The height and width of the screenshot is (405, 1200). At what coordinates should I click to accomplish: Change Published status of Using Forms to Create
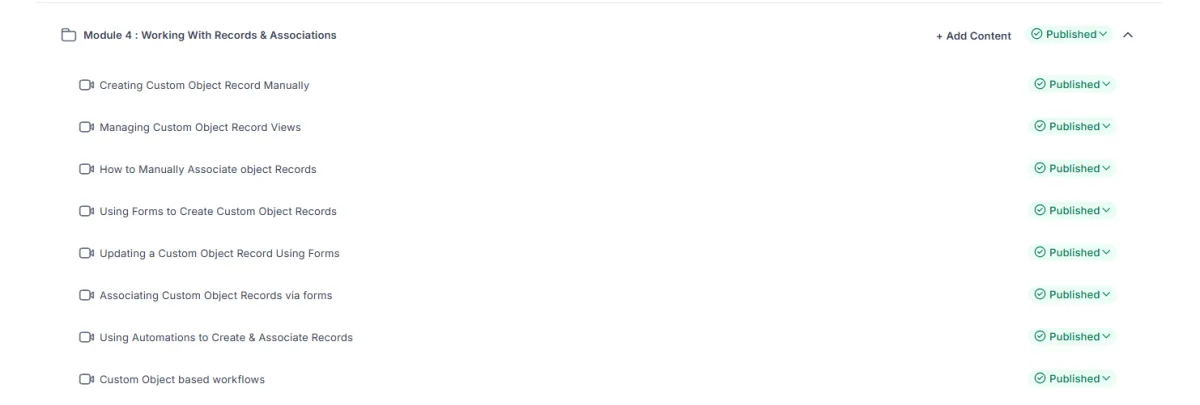(1073, 211)
